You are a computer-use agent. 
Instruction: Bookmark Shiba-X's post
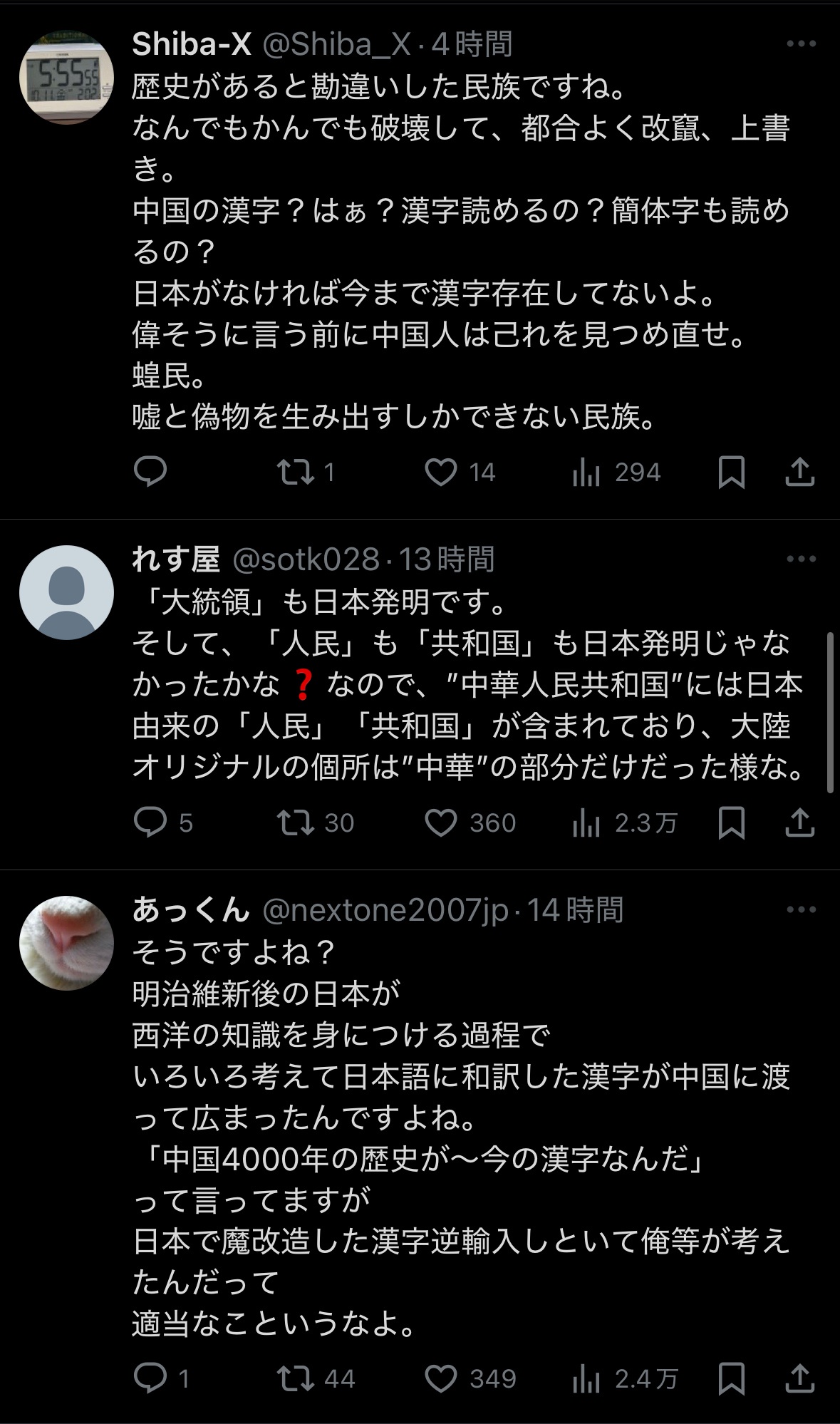[732, 472]
